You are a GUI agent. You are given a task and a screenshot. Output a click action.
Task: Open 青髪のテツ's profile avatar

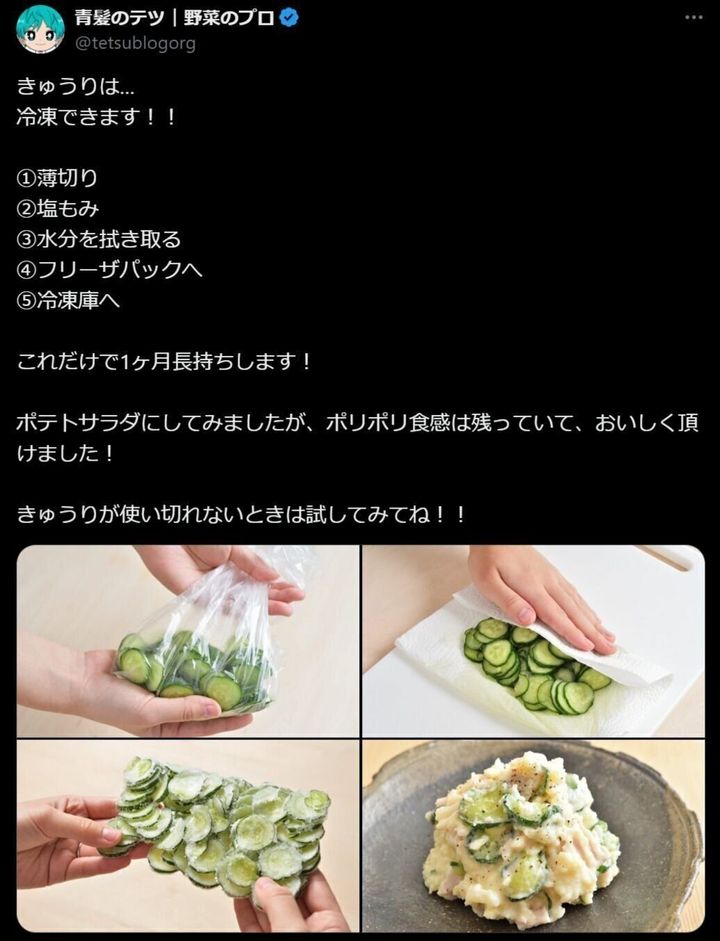click(x=40, y=29)
